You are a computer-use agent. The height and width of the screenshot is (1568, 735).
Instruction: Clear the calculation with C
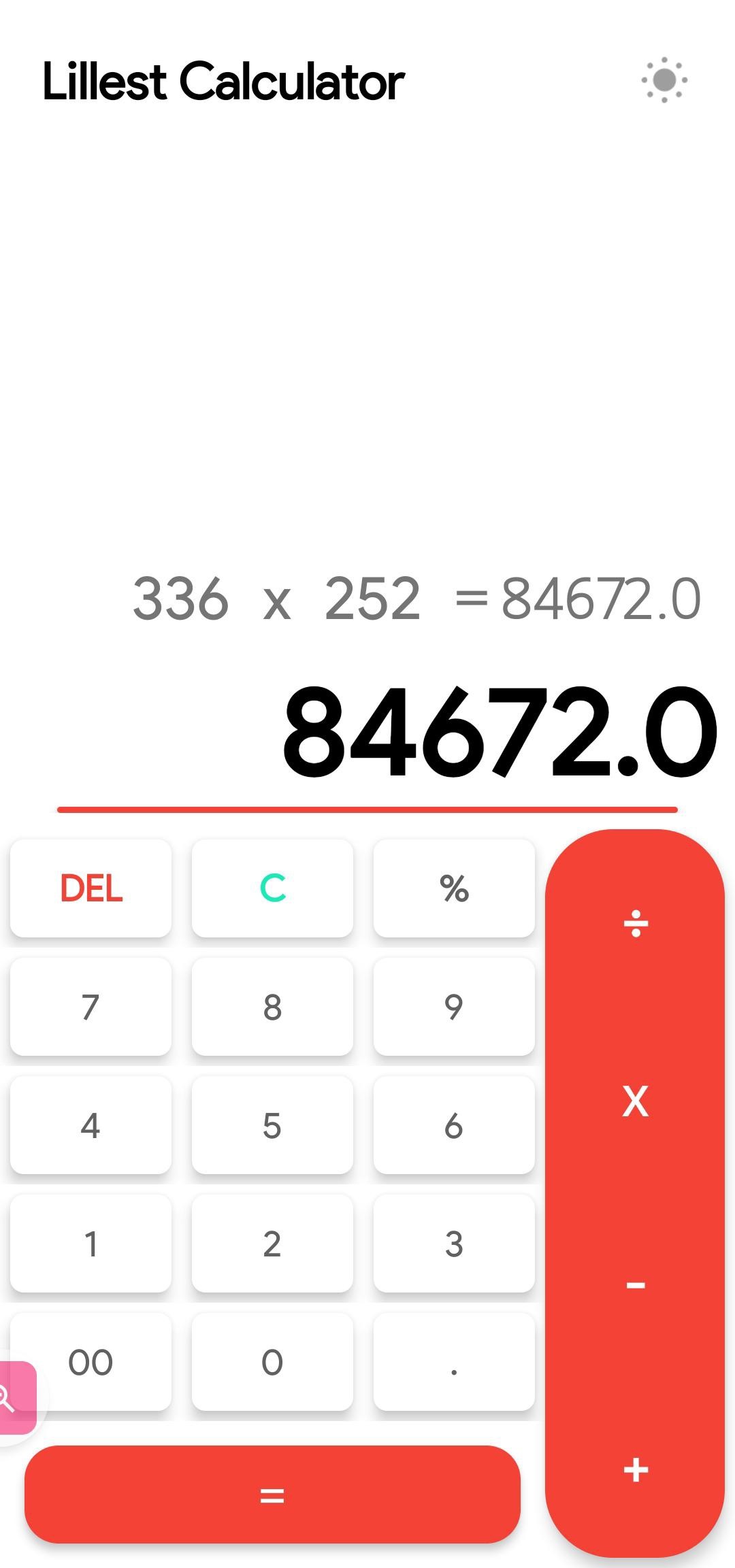(x=272, y=888)
